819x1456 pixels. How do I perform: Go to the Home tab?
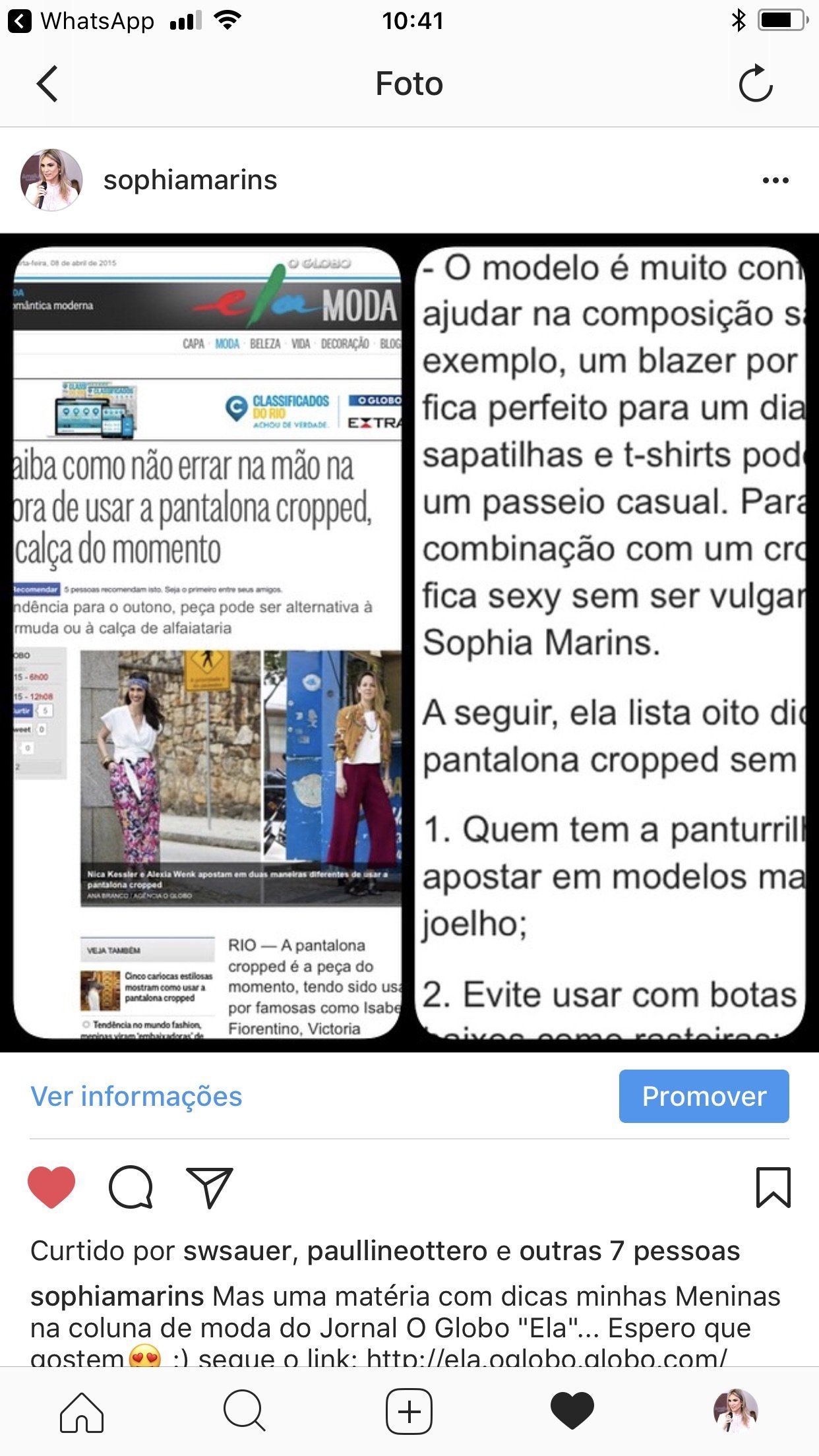coord(82,1412)
